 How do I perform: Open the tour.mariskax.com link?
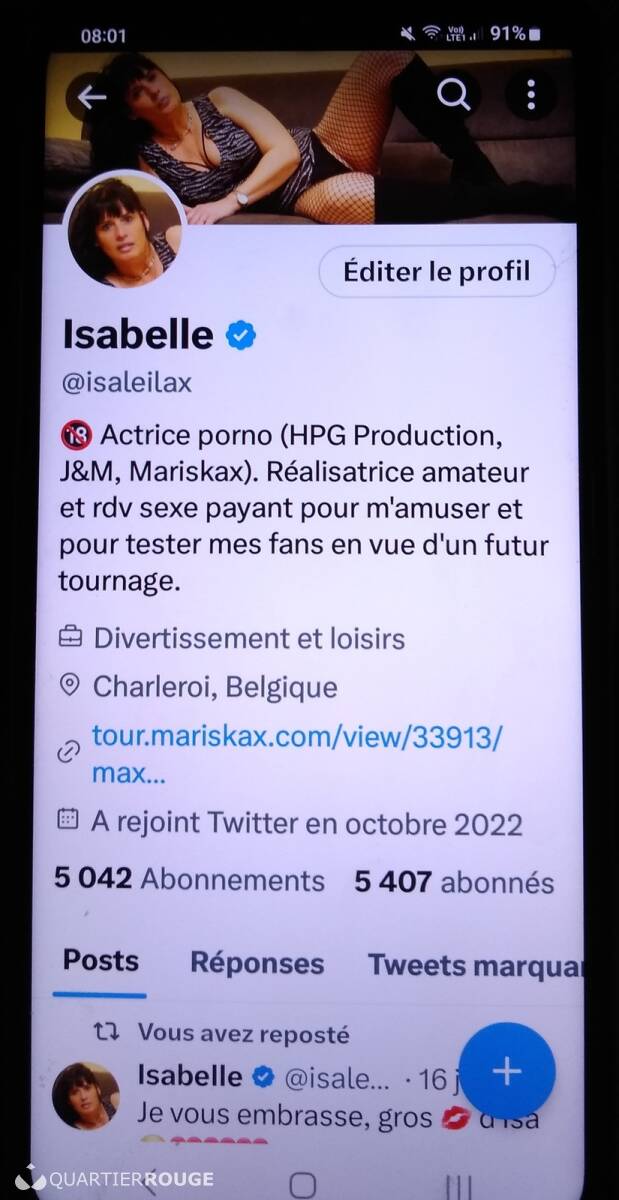click(x=297, y=755)
